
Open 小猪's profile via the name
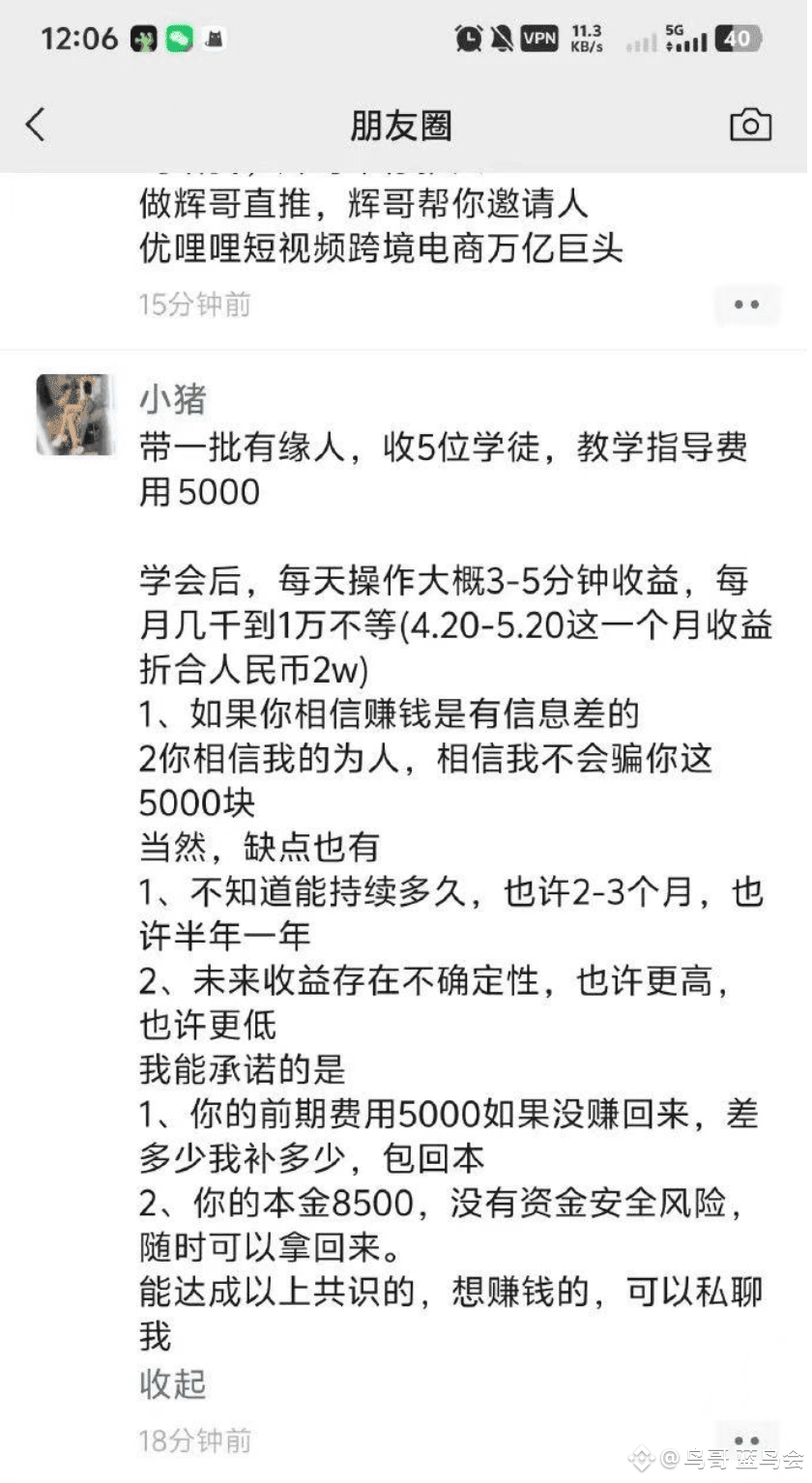[173, 398]
